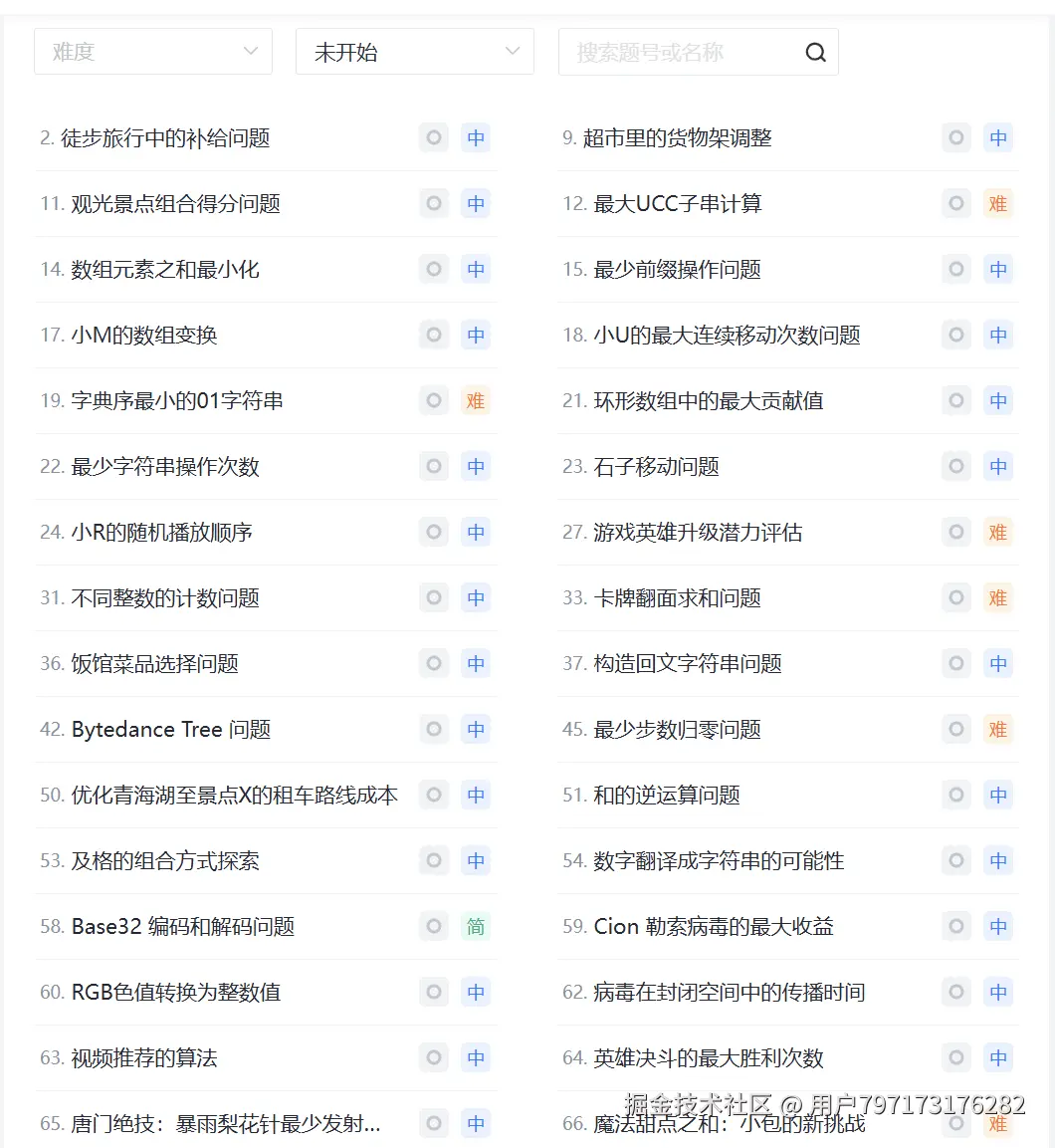Select problem 12 最大UCC子串计算
Image resolution: width=1055 pixels, height=1148 pixels.
[x=677, y=204]
